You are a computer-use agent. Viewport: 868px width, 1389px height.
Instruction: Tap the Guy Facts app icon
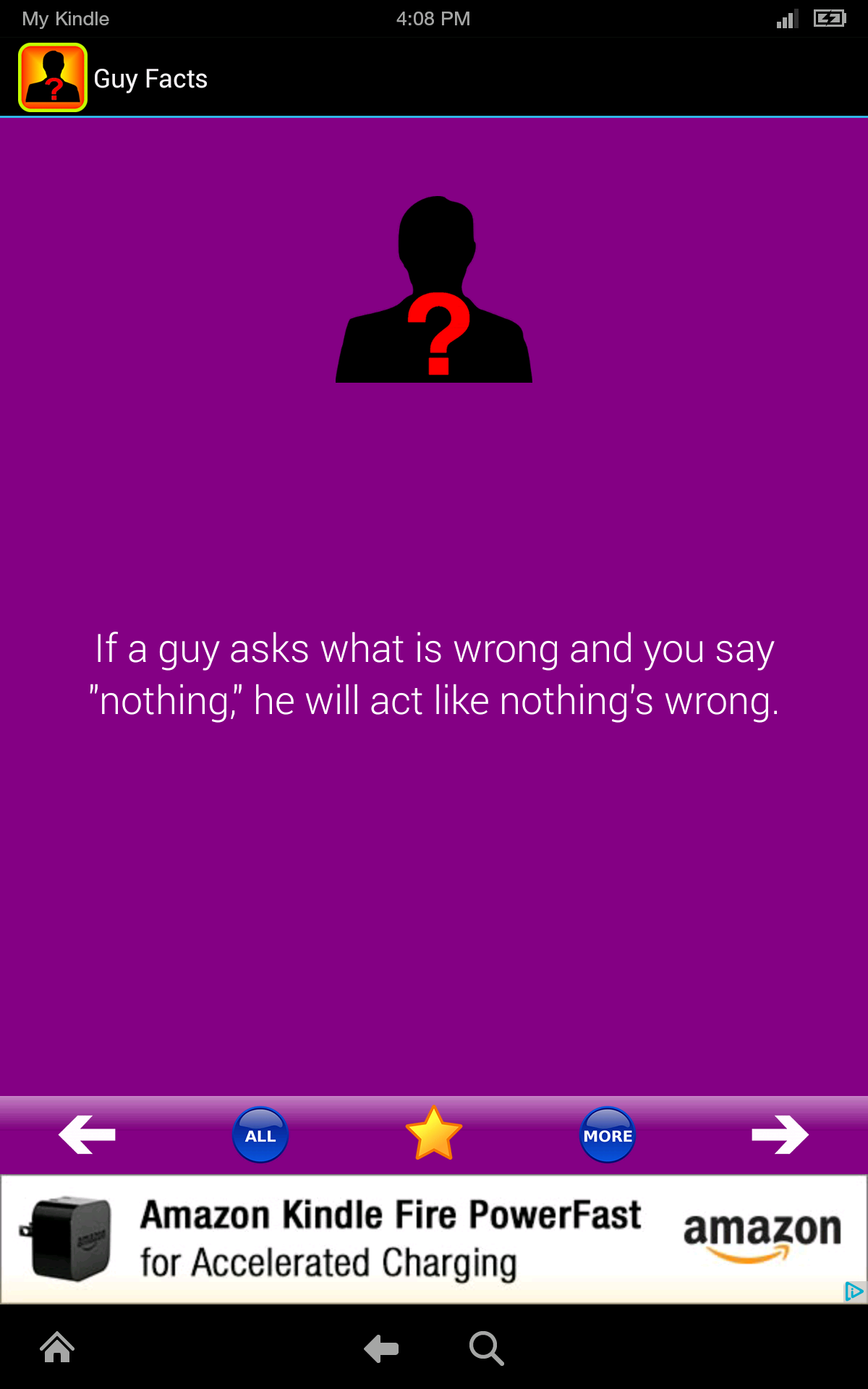click(x=53, y=77)
